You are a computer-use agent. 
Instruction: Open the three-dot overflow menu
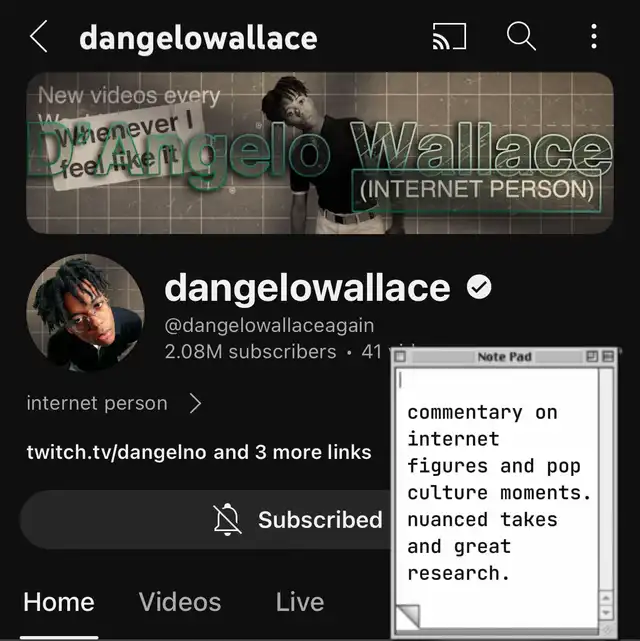(x=594, y=38)
